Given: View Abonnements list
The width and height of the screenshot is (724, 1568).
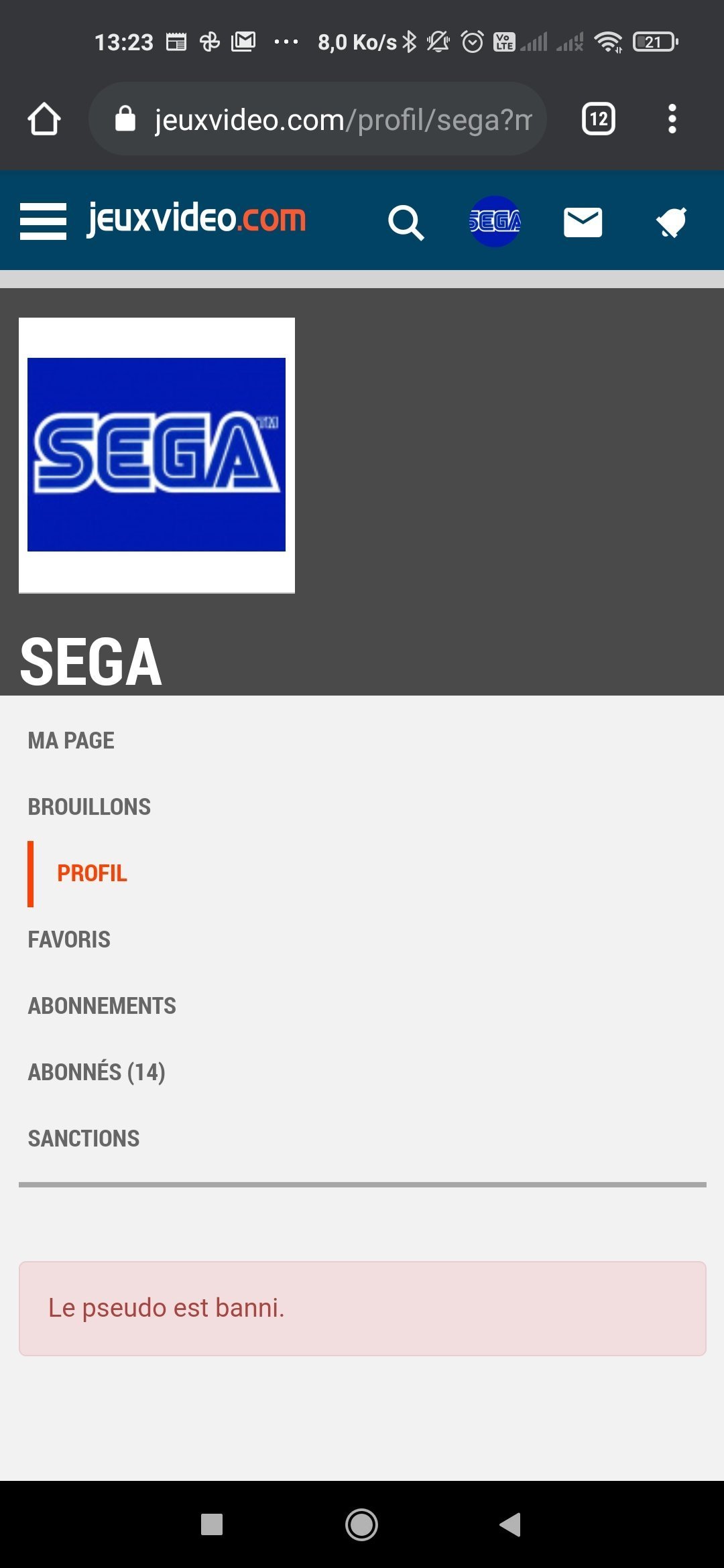Looking at the screenshot, I should (102, 1006).
